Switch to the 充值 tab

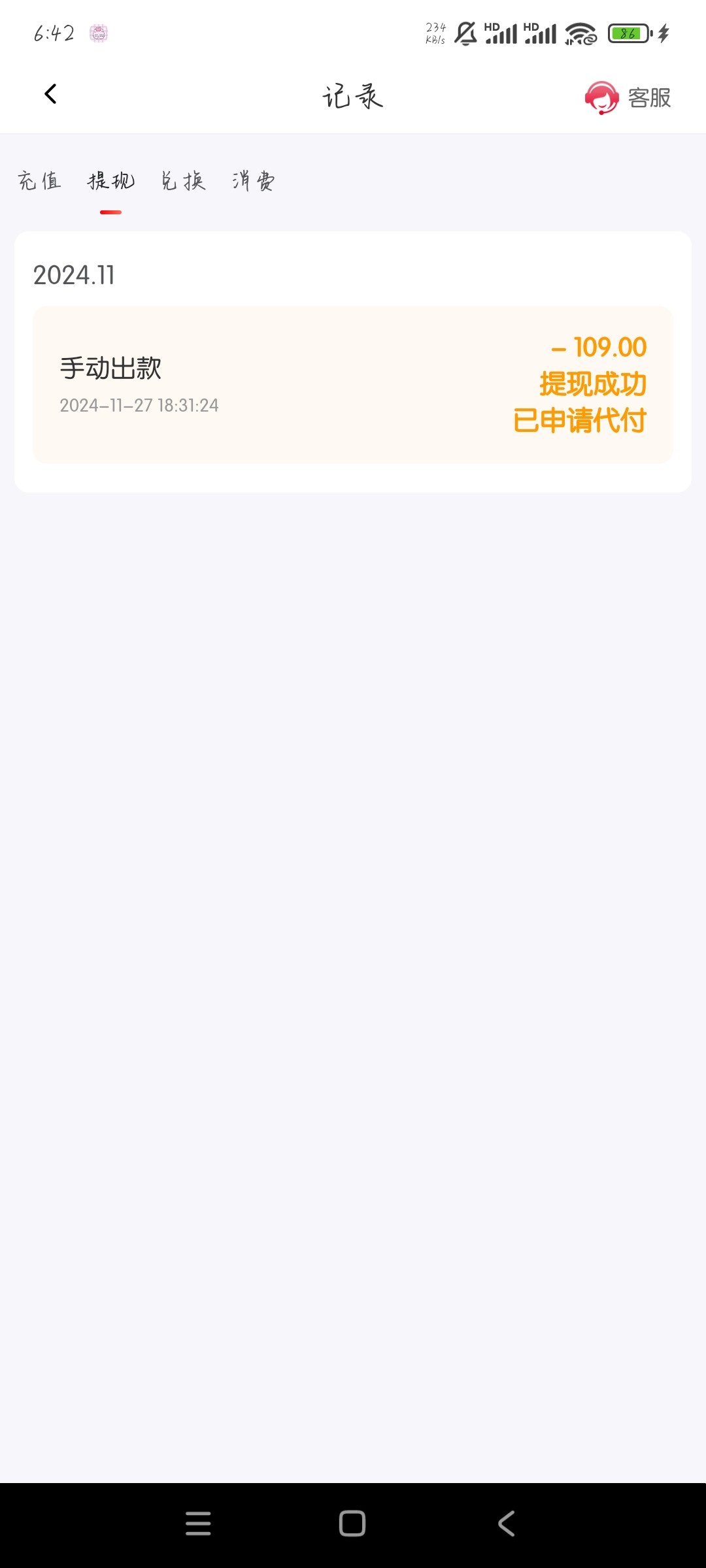(39, 181)
